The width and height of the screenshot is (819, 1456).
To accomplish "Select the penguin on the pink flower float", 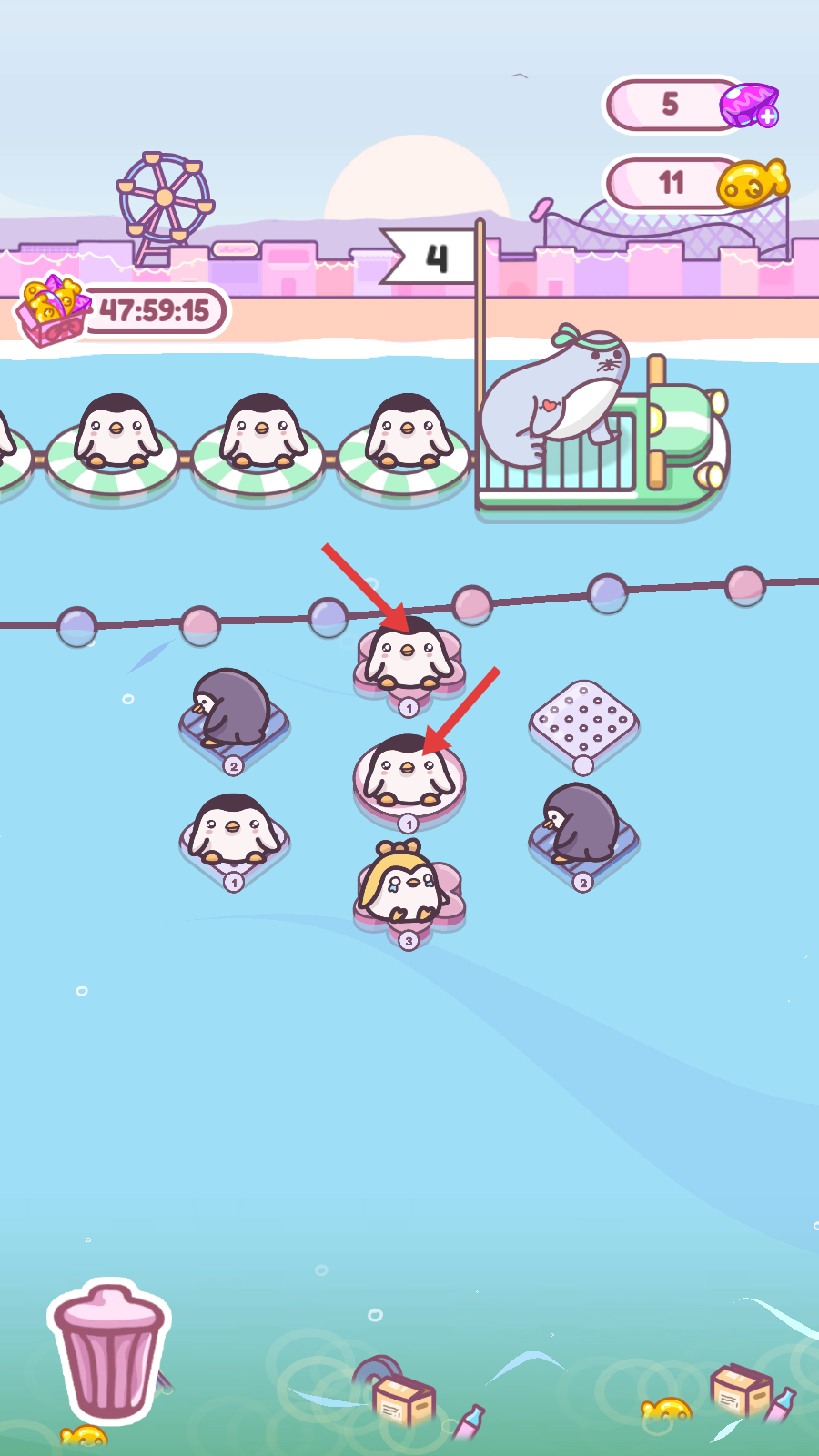I will click(x=409, y=655).
